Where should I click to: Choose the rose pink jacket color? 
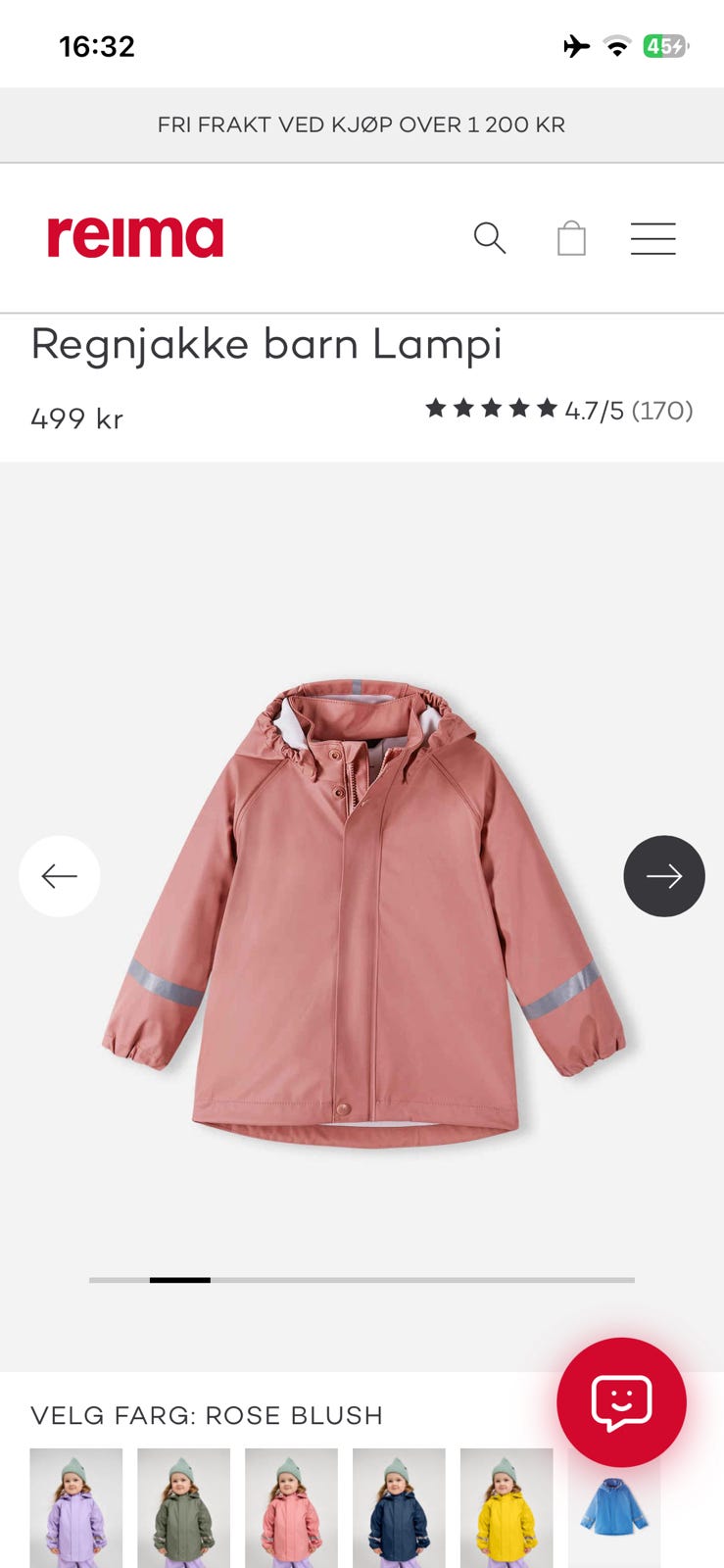pyautogui.click(x=292, y=1507)
